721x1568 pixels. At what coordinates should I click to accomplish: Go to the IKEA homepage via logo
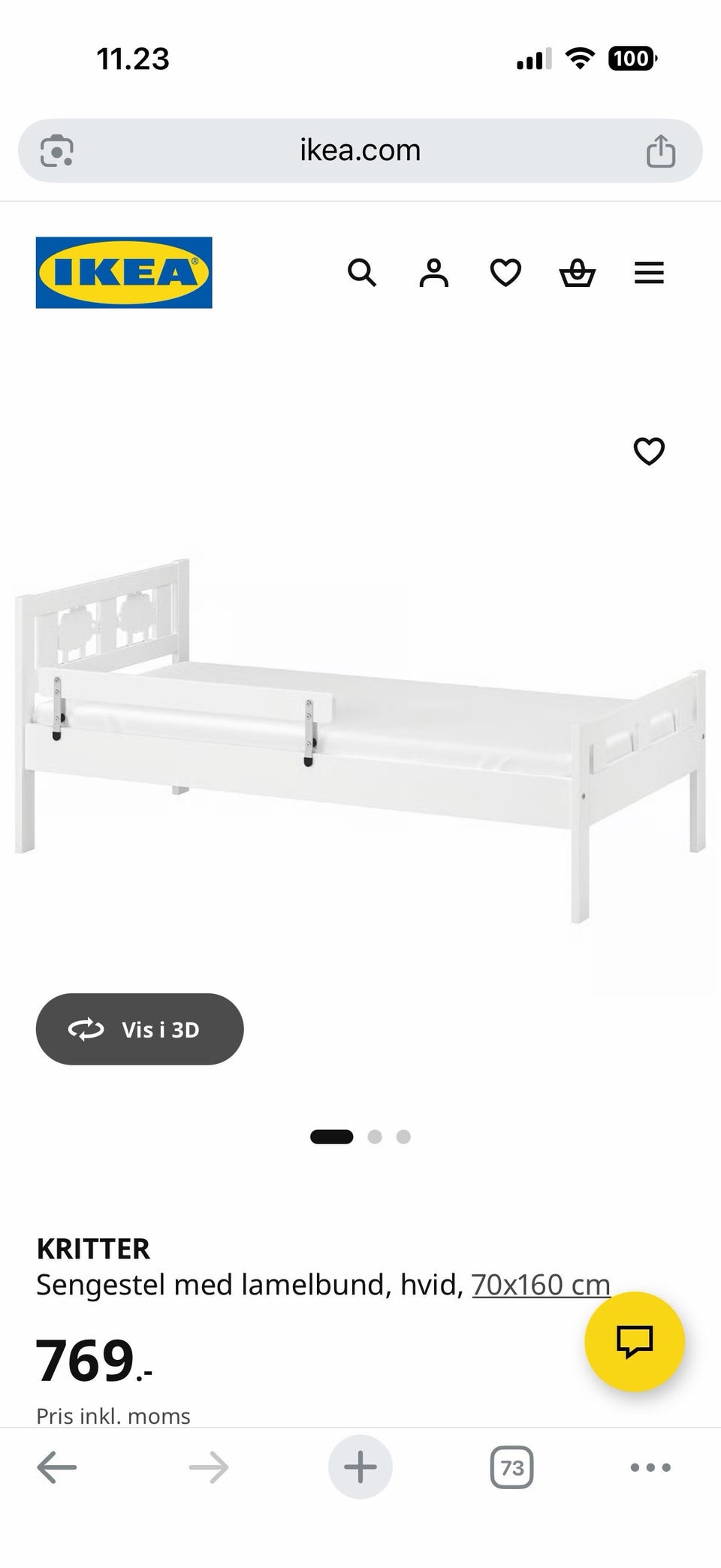pos(123,272)
